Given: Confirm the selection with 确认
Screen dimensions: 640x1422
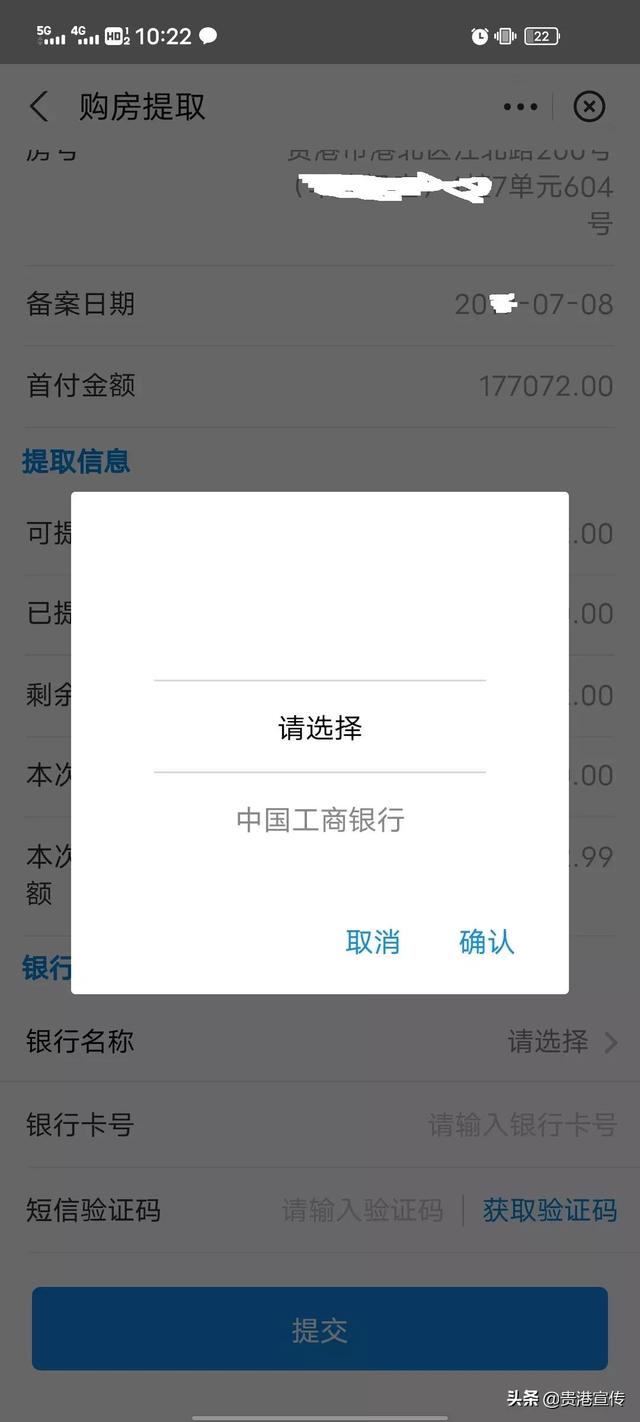Looking at the screenshot, I should [x=486, y=941].
